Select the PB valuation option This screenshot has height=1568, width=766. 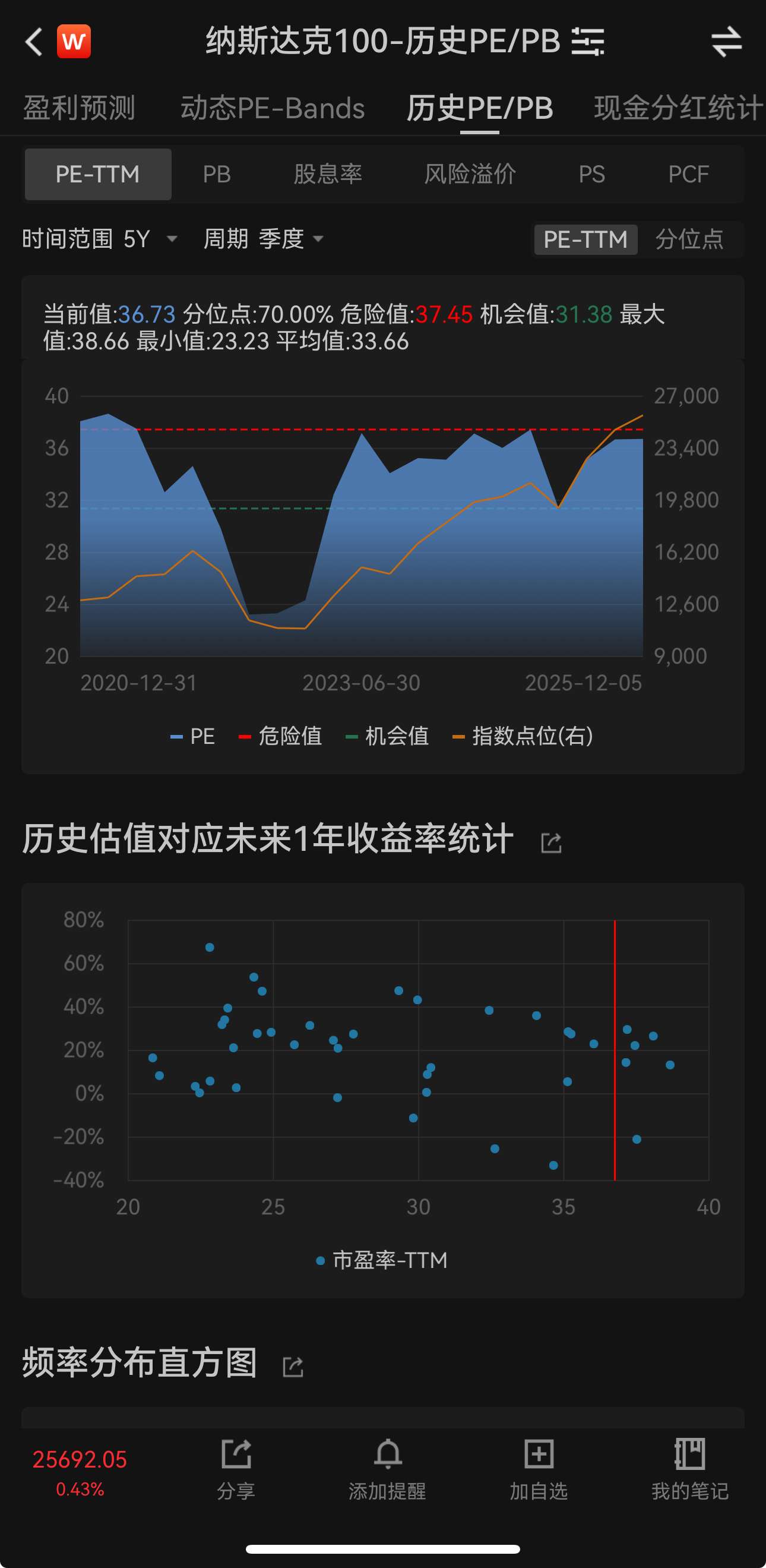point(217,174)
